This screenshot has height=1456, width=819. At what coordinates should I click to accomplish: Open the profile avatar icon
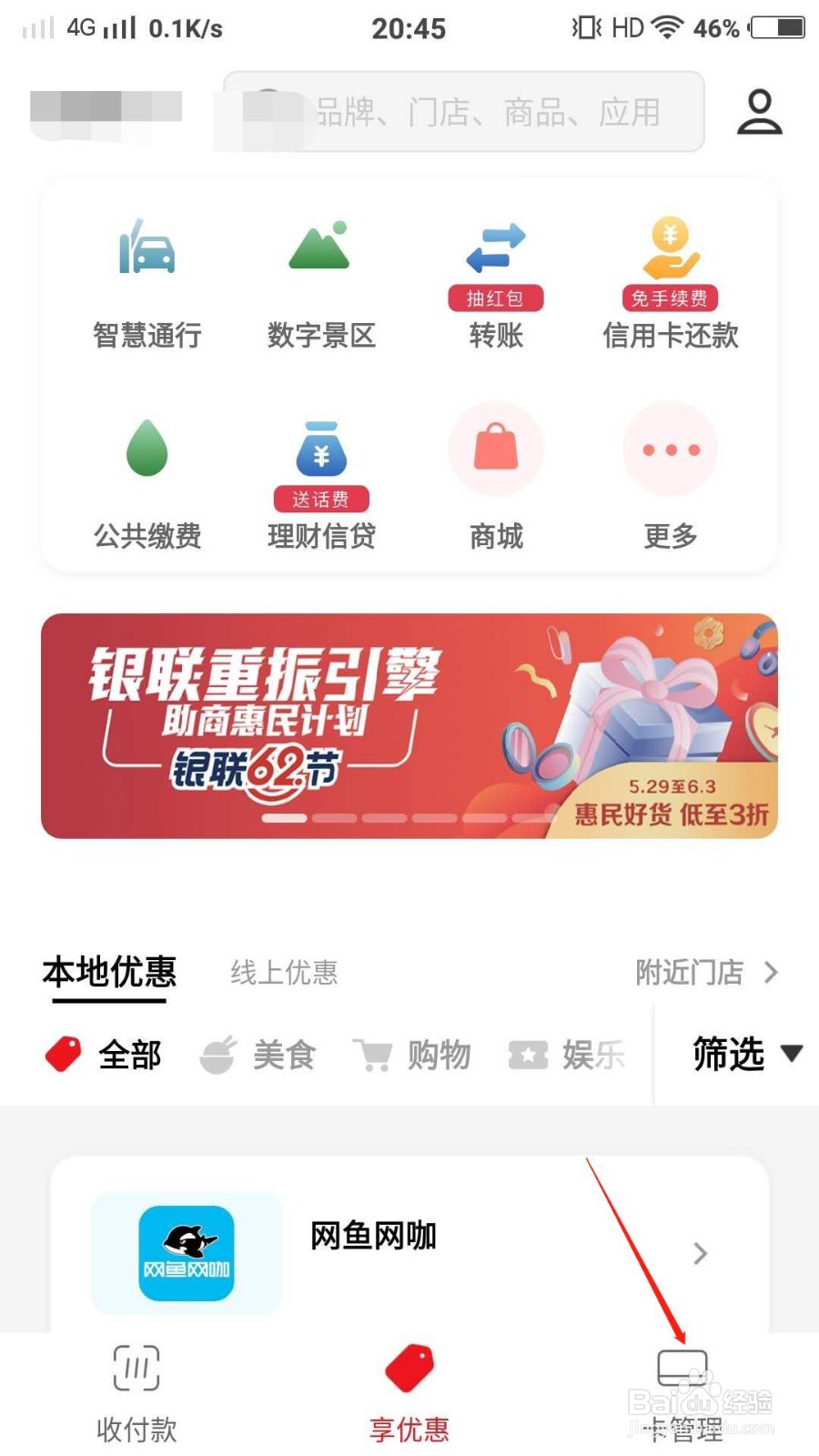pyautogui.click(x=758, y=111)
